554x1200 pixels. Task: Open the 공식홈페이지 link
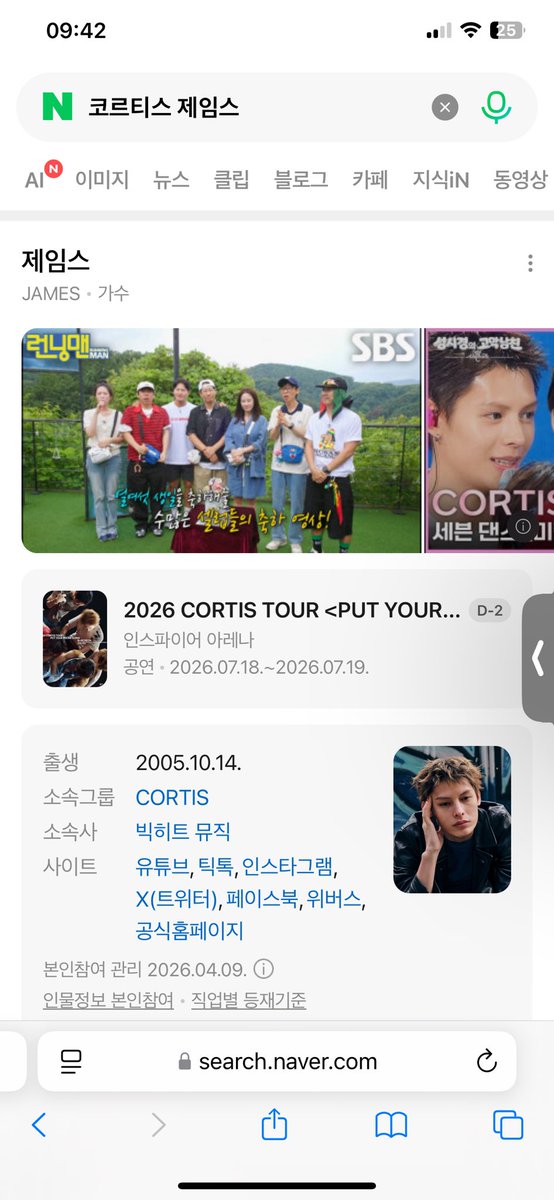189,931
